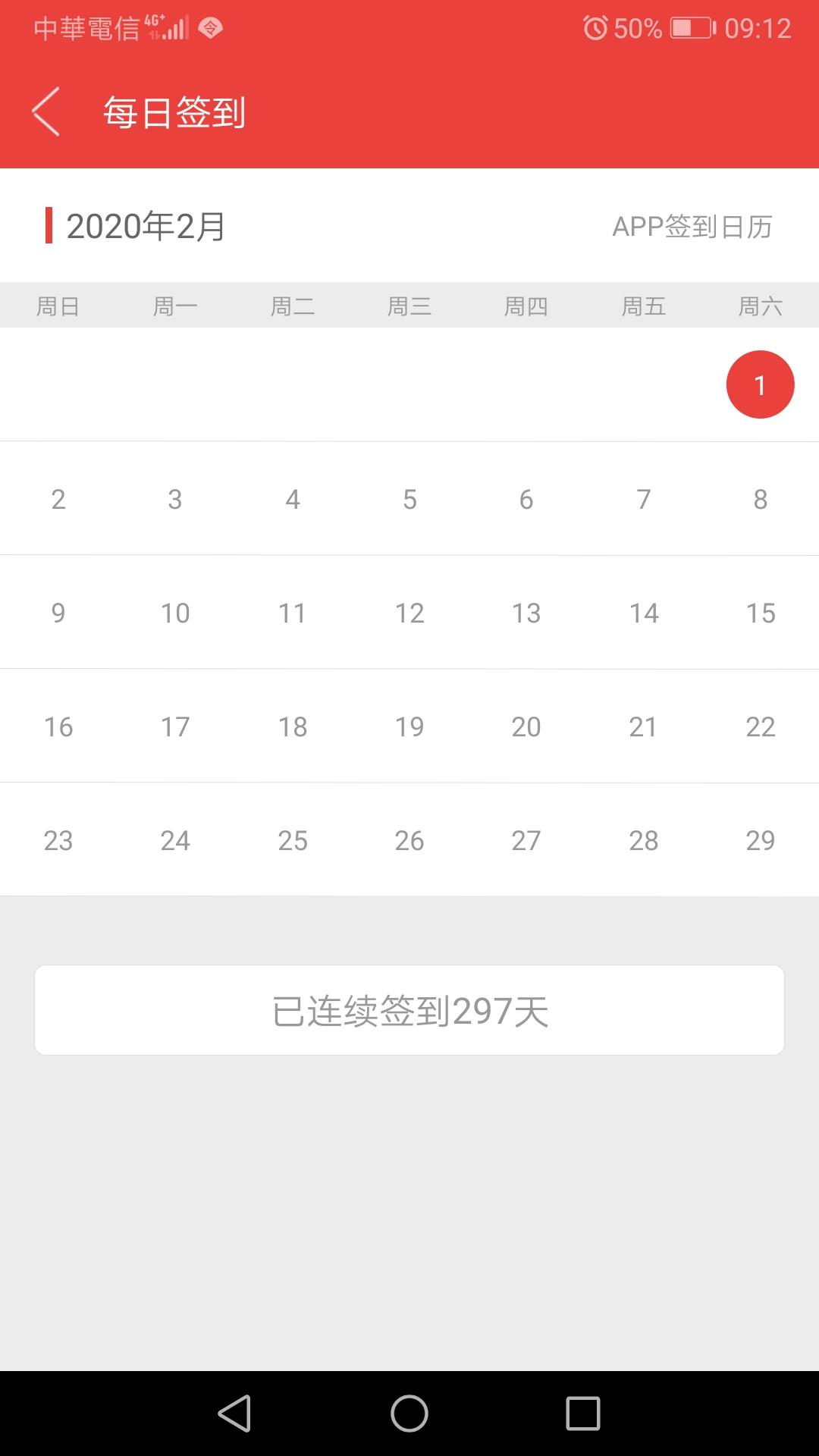The height and width of the screenshot is (1456, 819).
Task: Go back from the 每日签到 page
Action: [45, 112]
